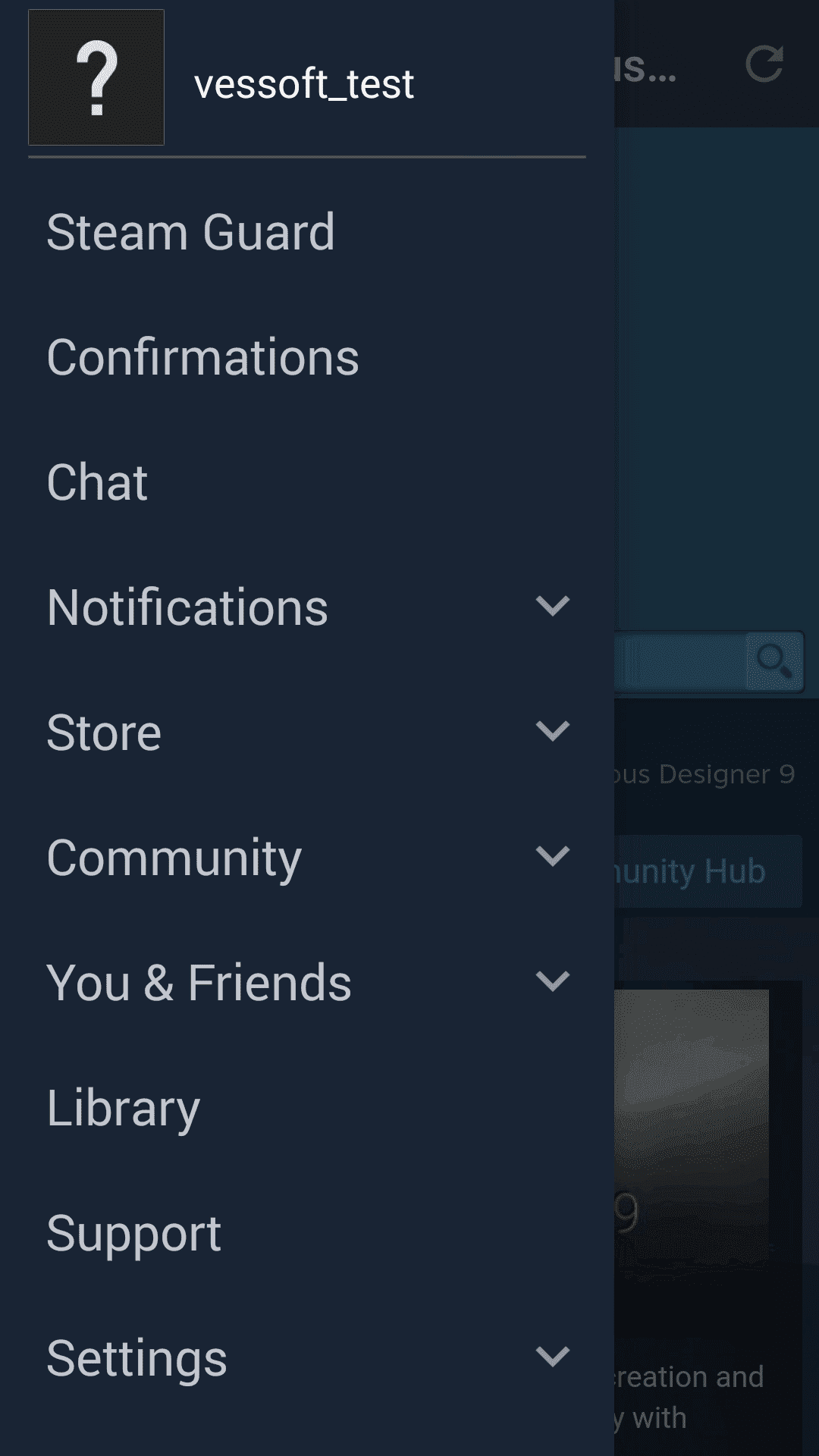Expand the Store section
Image resolution: width=819 pixels, height=1456 pixels.
[307, 733]
